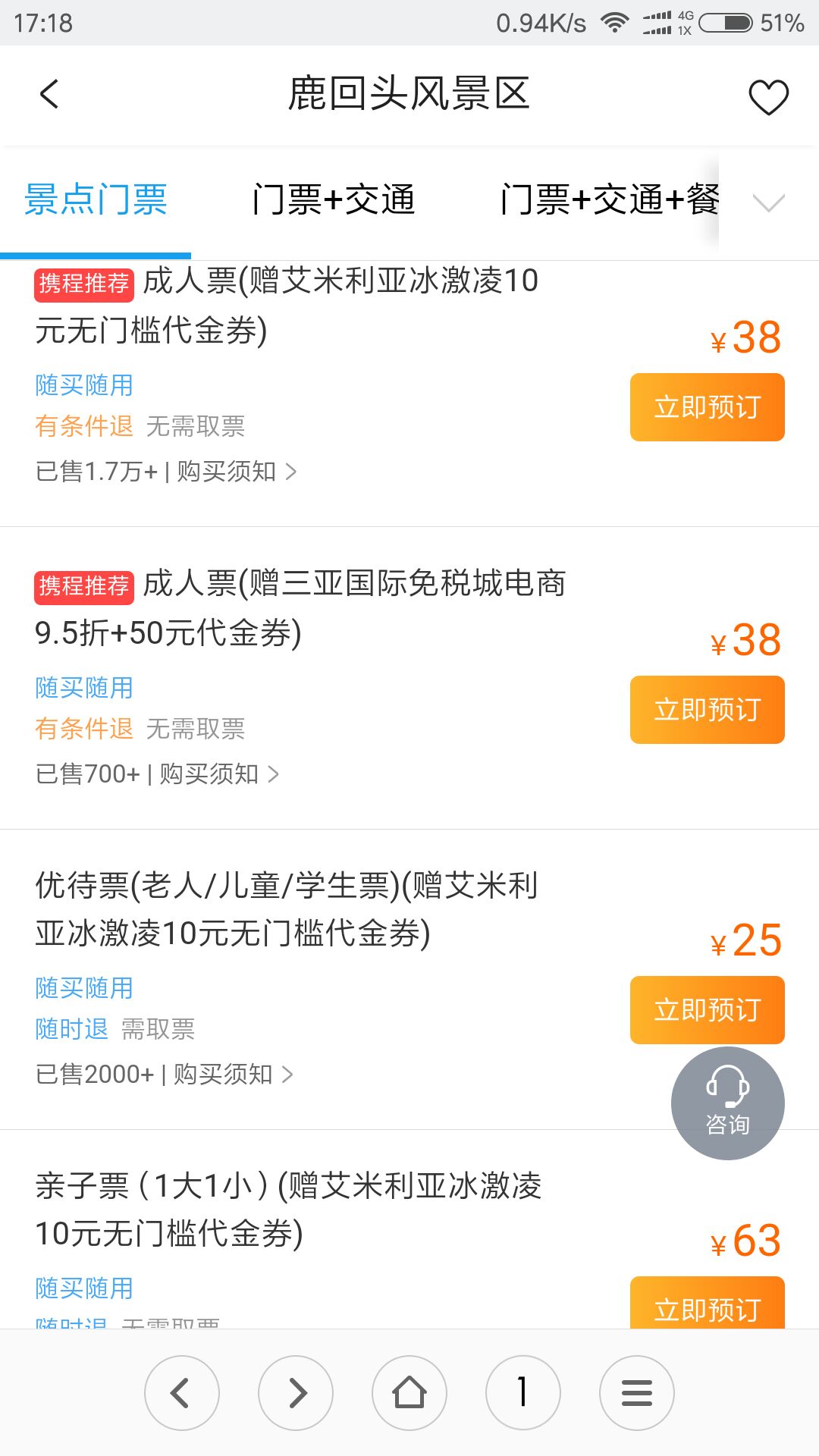Open the 咨询 customer service bubble

coord(728,1103)
